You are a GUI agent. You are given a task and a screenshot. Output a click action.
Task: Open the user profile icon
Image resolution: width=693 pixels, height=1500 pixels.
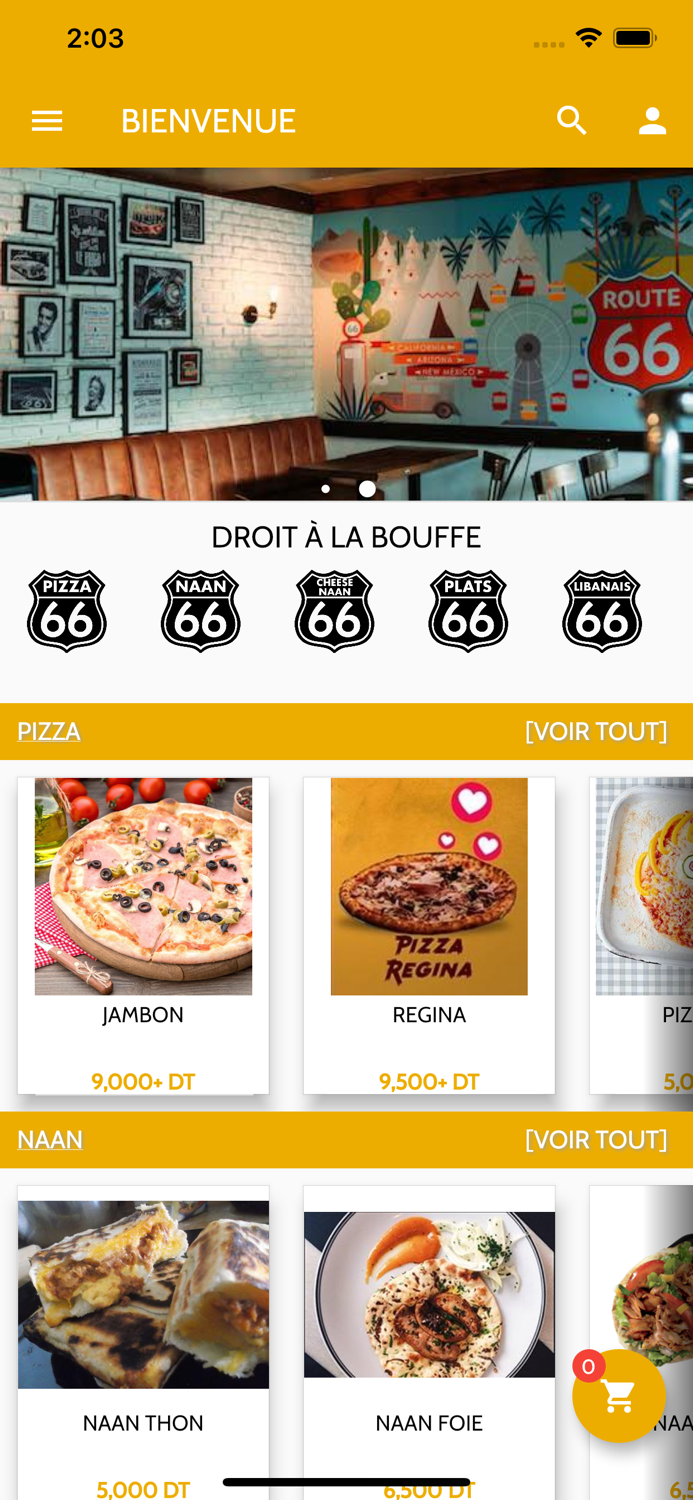point(652,121)
